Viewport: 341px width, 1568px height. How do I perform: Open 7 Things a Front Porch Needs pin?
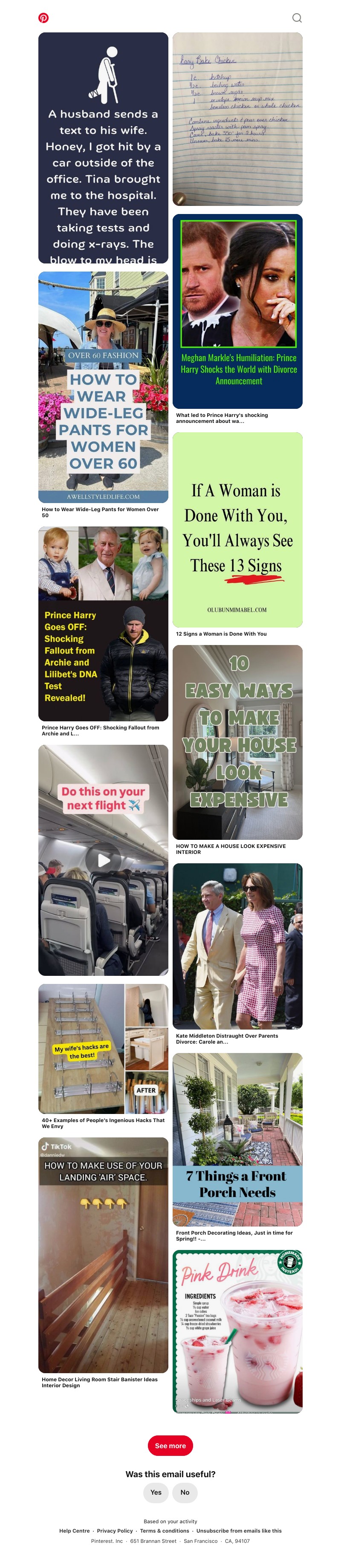[x=237, y=1140]
